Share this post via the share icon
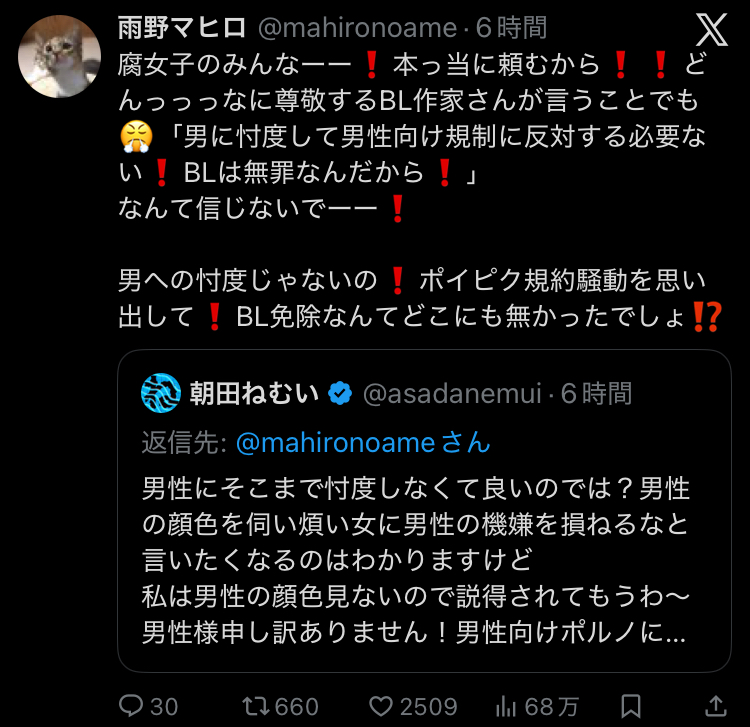This screenshot has width=750, height=727. (716, 706)
